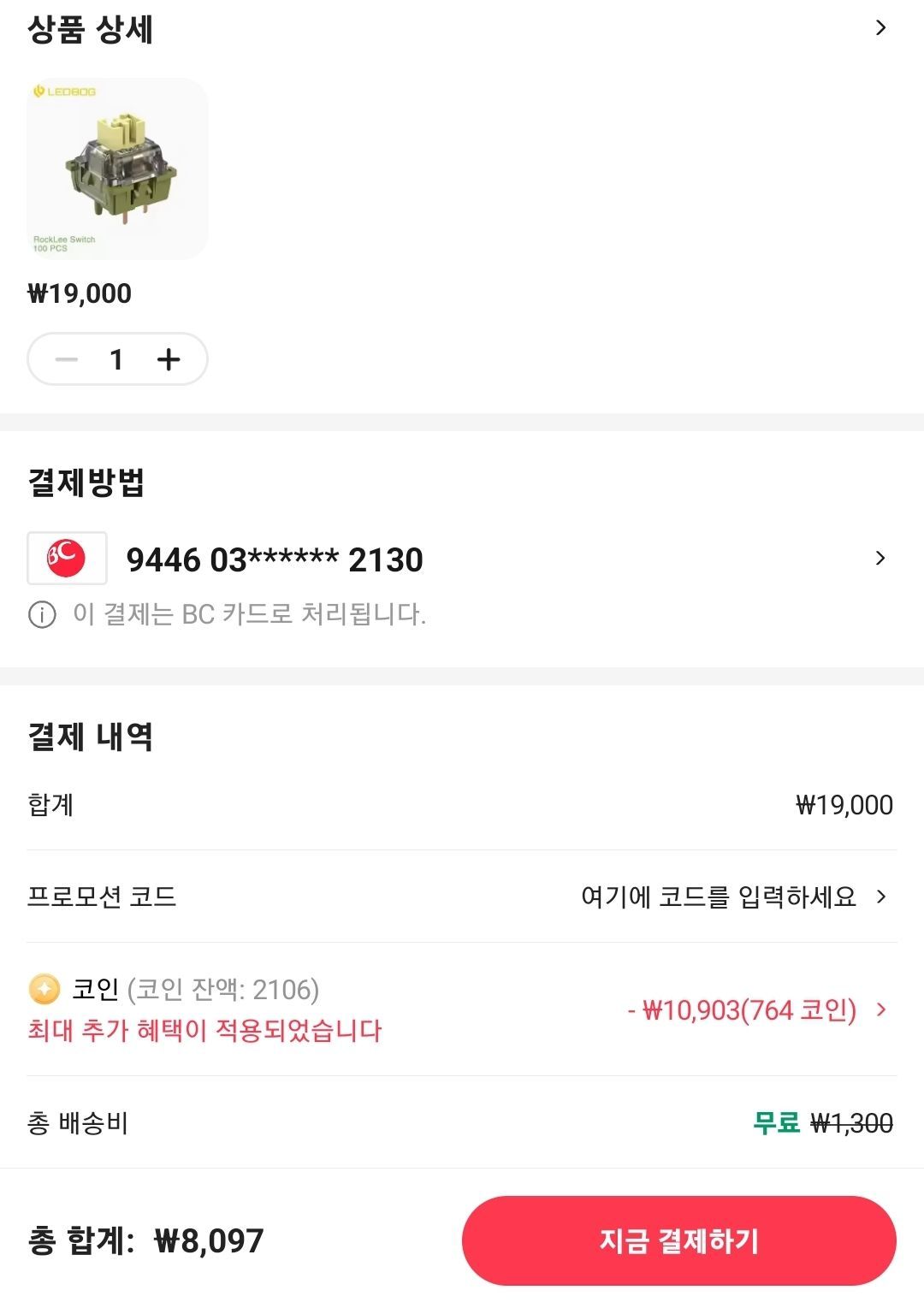Screen dimensions: 924x1308
Task: Click the ₩19,000 price link
Action: pyautogui.click(x=77, y=293)
